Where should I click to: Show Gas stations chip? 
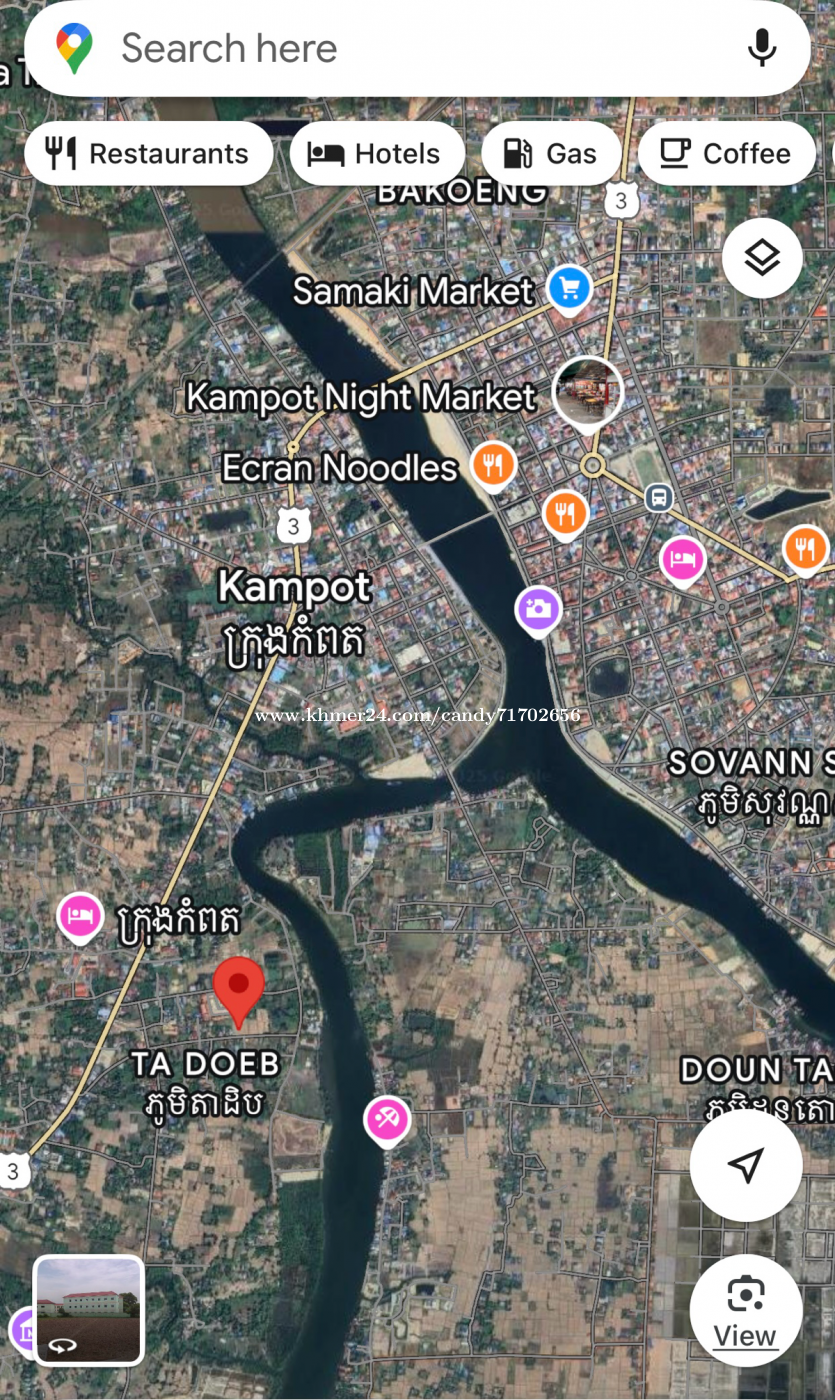(x=551, y=153)
